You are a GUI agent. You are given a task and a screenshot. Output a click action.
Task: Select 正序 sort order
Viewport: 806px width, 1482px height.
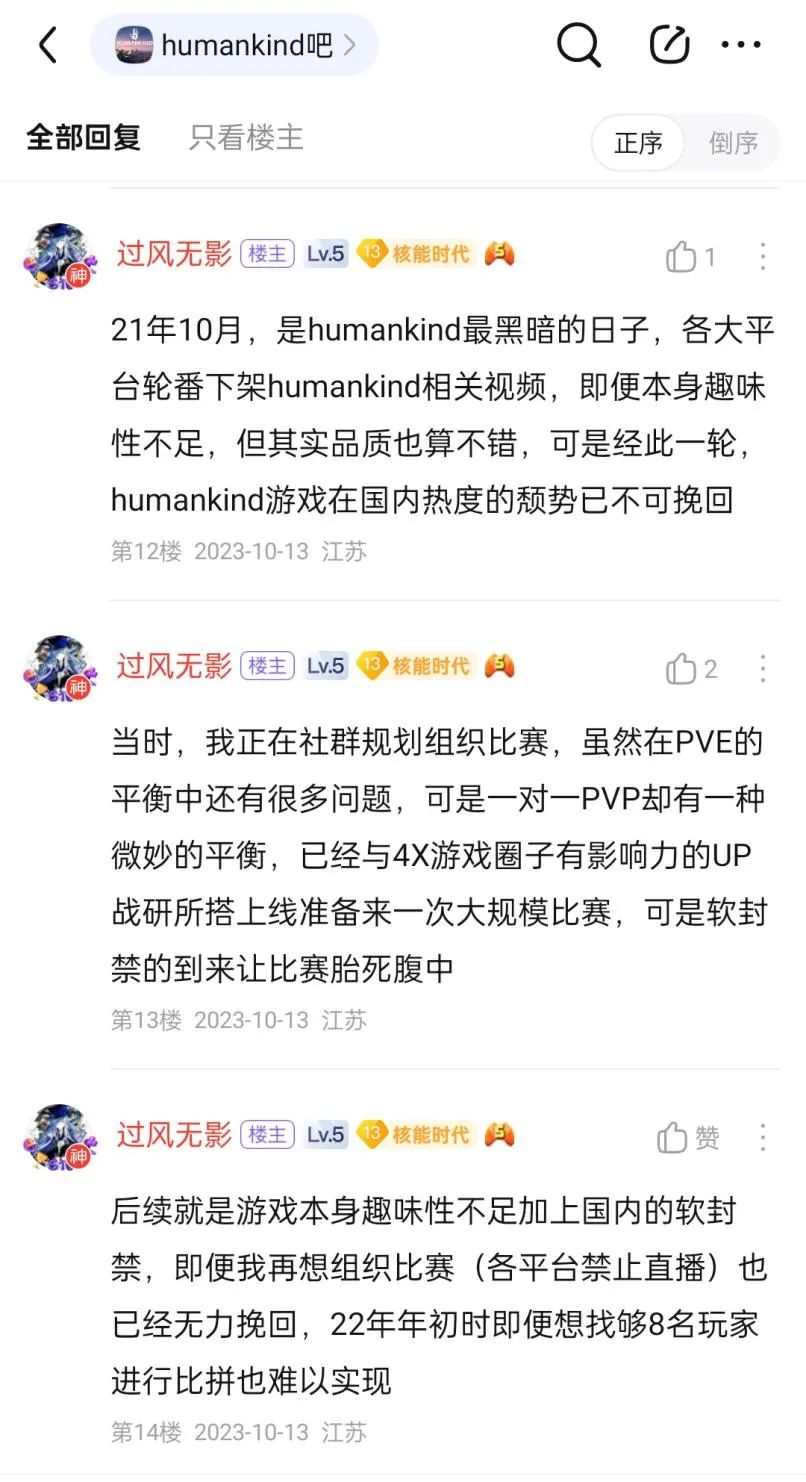(638, 142)
